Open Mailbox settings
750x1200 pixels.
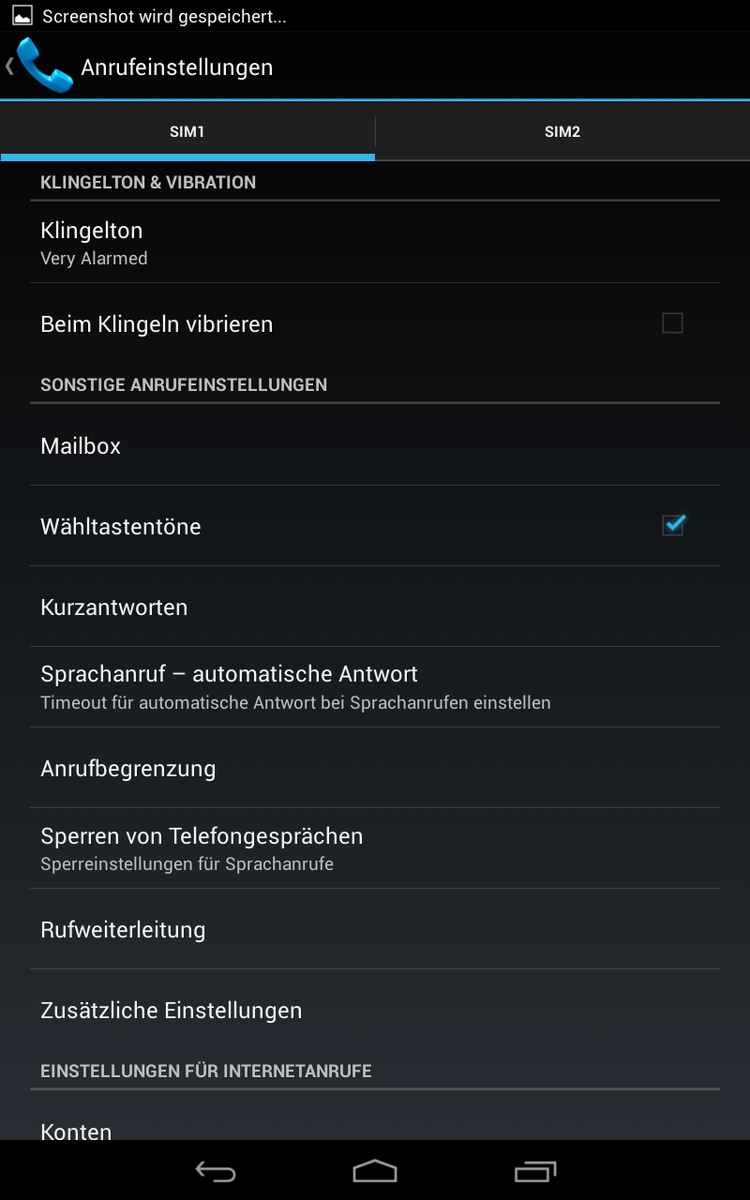pyautogui.click(x=375, y=446)
